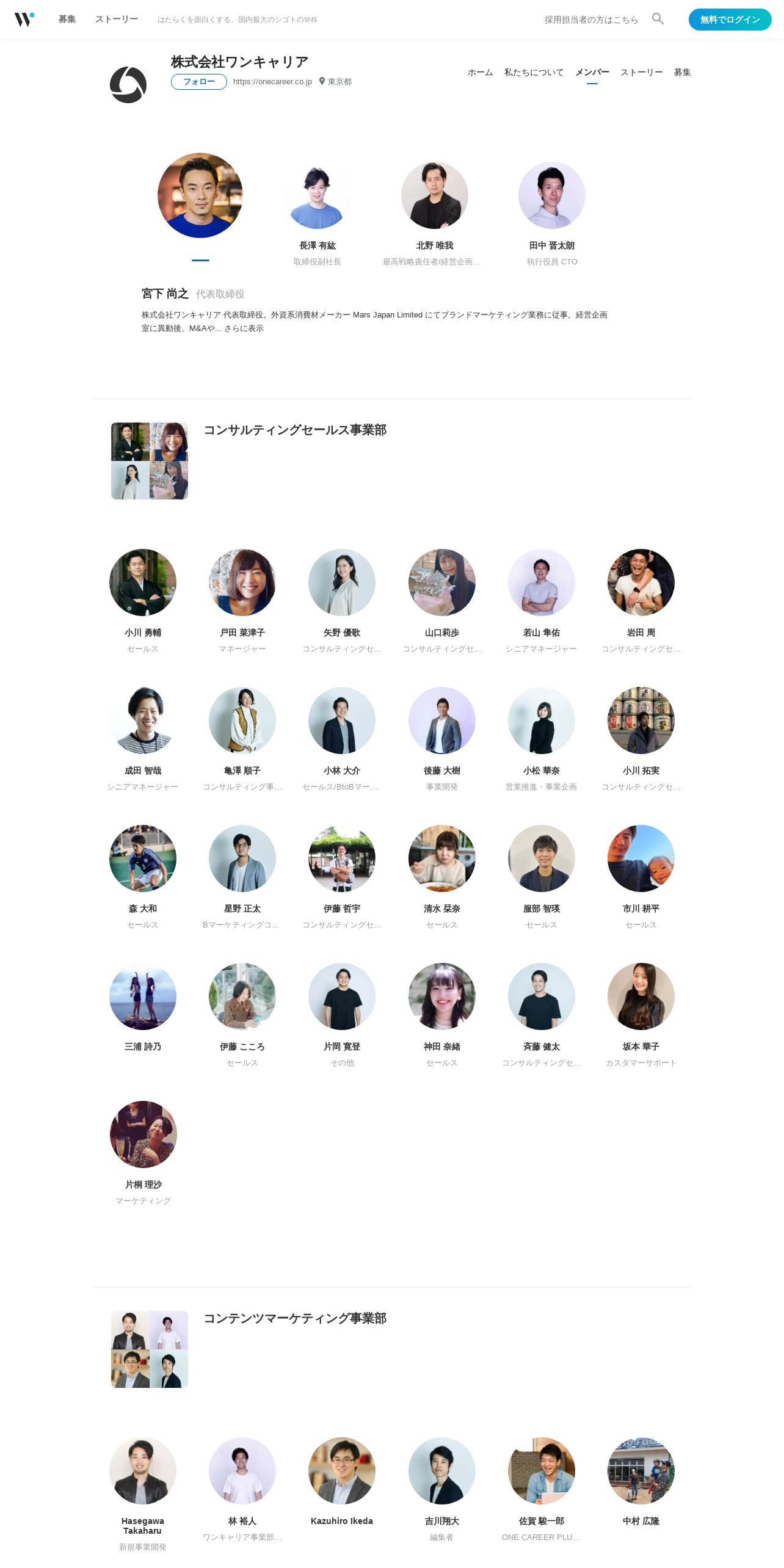Screen dimensions: 784x1568
Task: Open the 募集 item in top navigation
Action: [x=67, y=20]
